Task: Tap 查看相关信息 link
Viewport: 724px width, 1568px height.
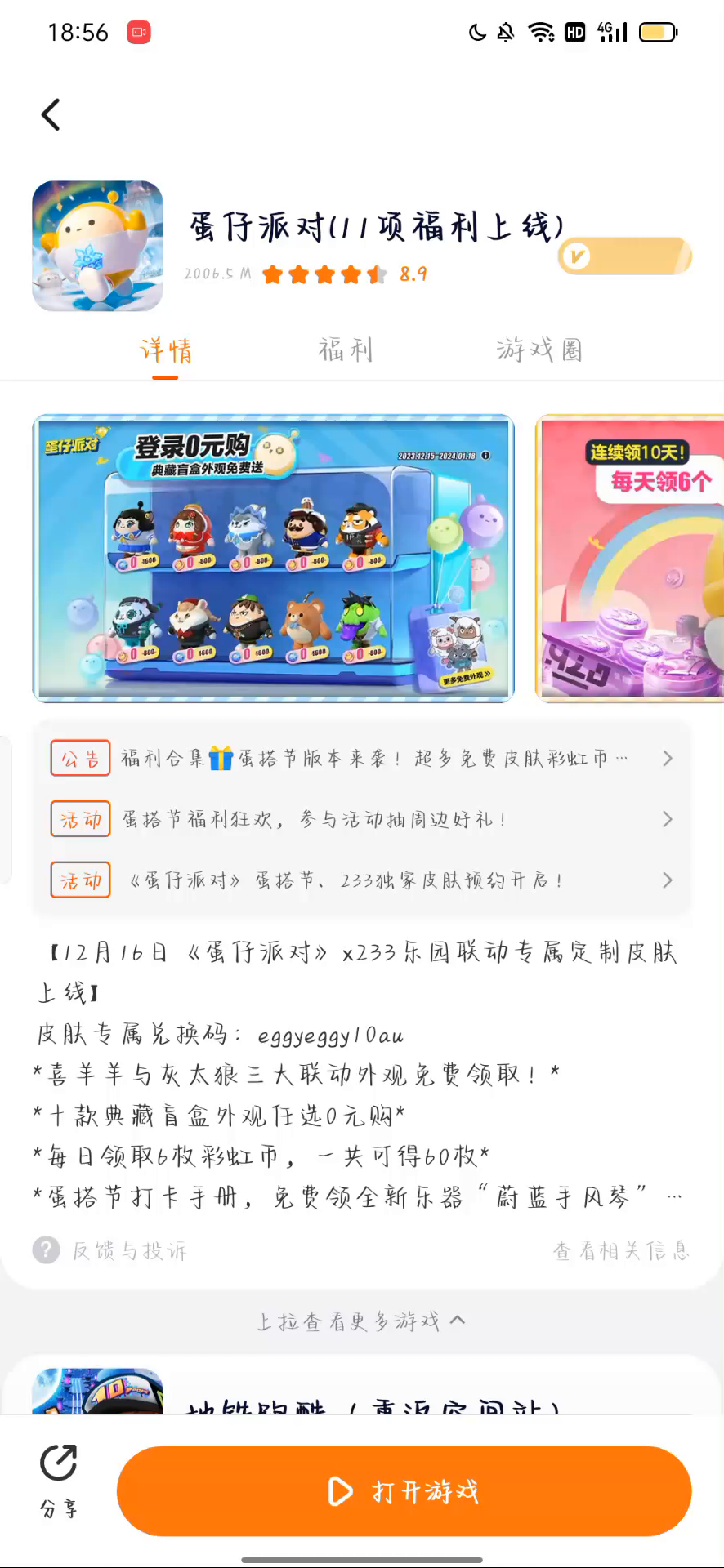Action: pos(621,1250)
